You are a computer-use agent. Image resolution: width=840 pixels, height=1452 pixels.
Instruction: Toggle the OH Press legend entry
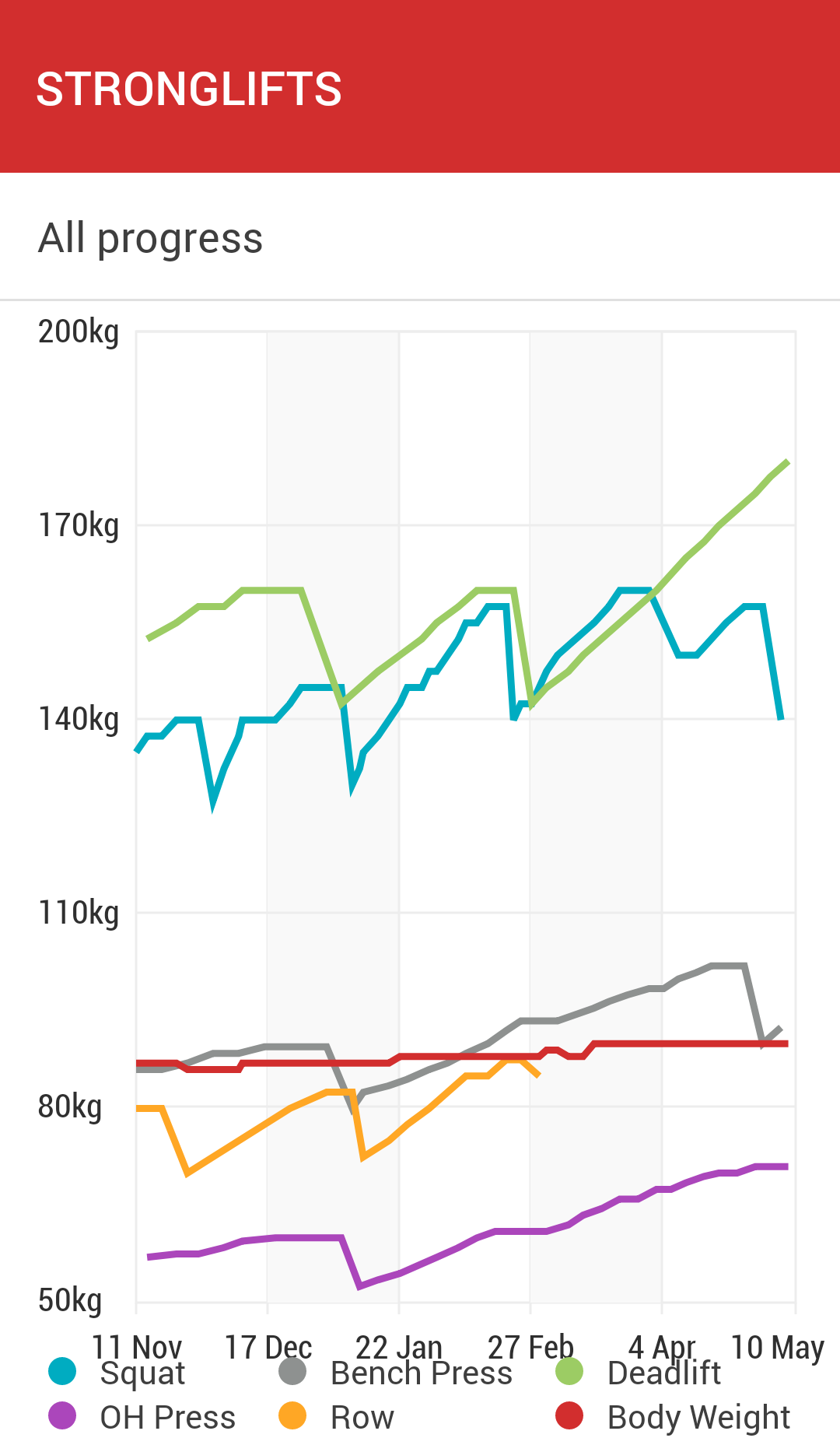(142, 1417)
